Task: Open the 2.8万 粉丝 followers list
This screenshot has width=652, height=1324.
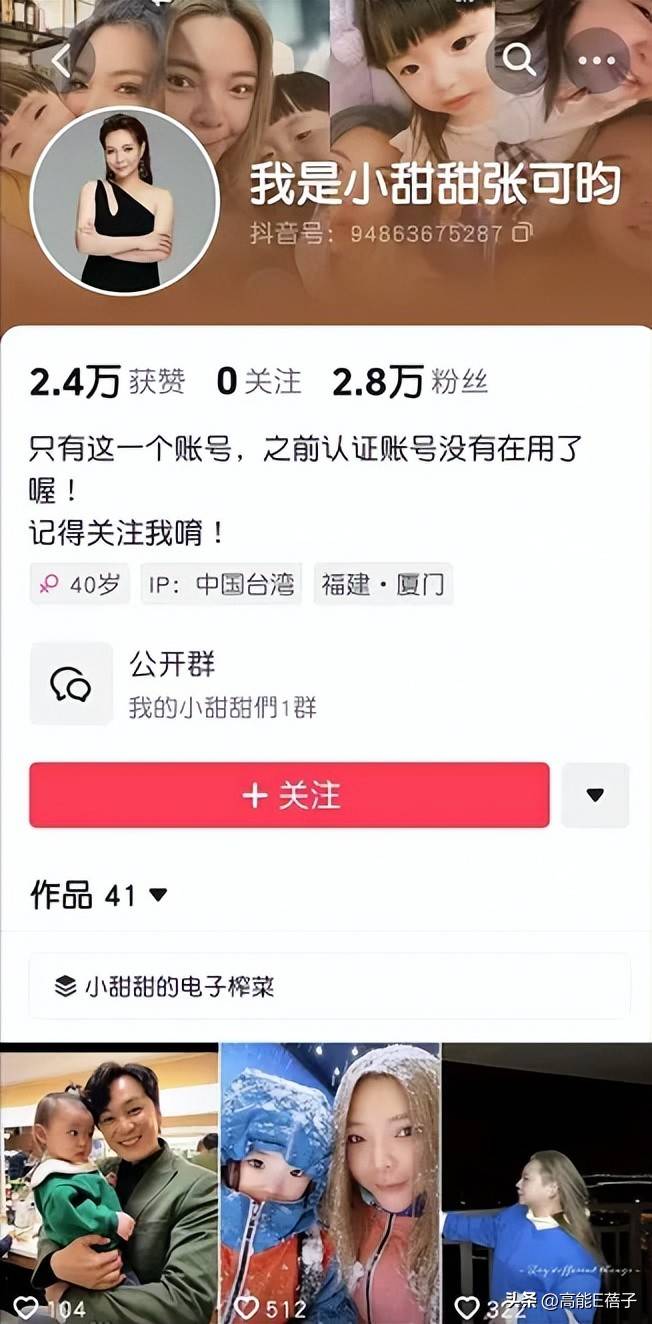Action: click(x=409, y=381)
